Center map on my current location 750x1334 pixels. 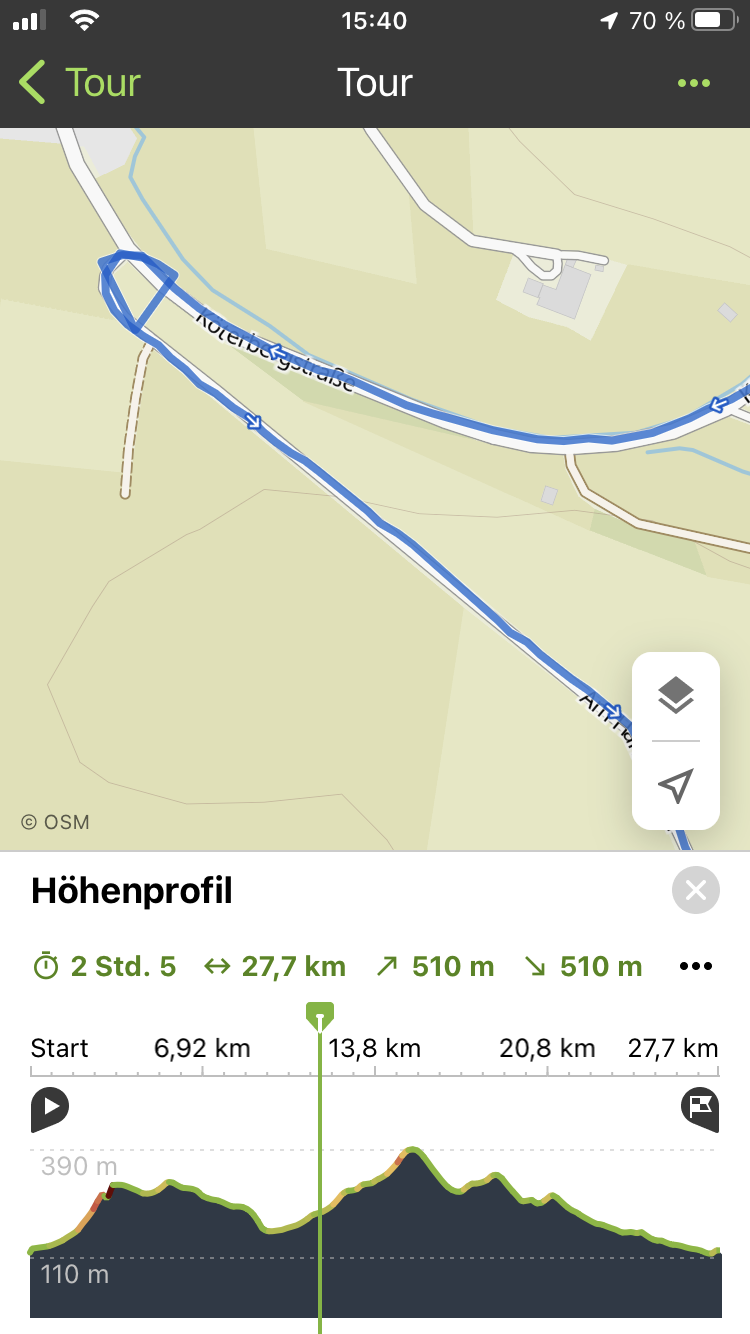[x=676, y=786]
